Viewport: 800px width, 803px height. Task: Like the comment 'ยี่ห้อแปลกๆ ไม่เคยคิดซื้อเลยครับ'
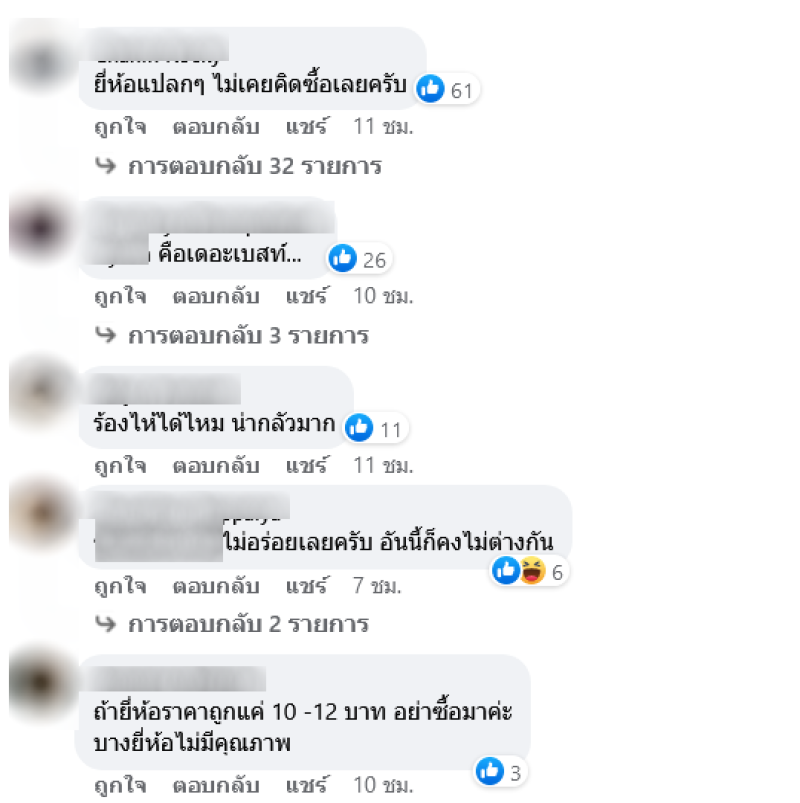point(120,127)
